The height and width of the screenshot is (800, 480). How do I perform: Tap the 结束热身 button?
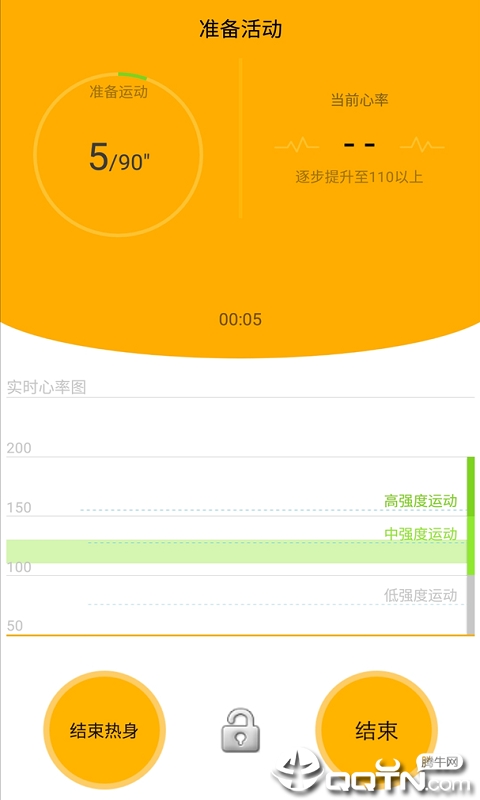(105, 730)
